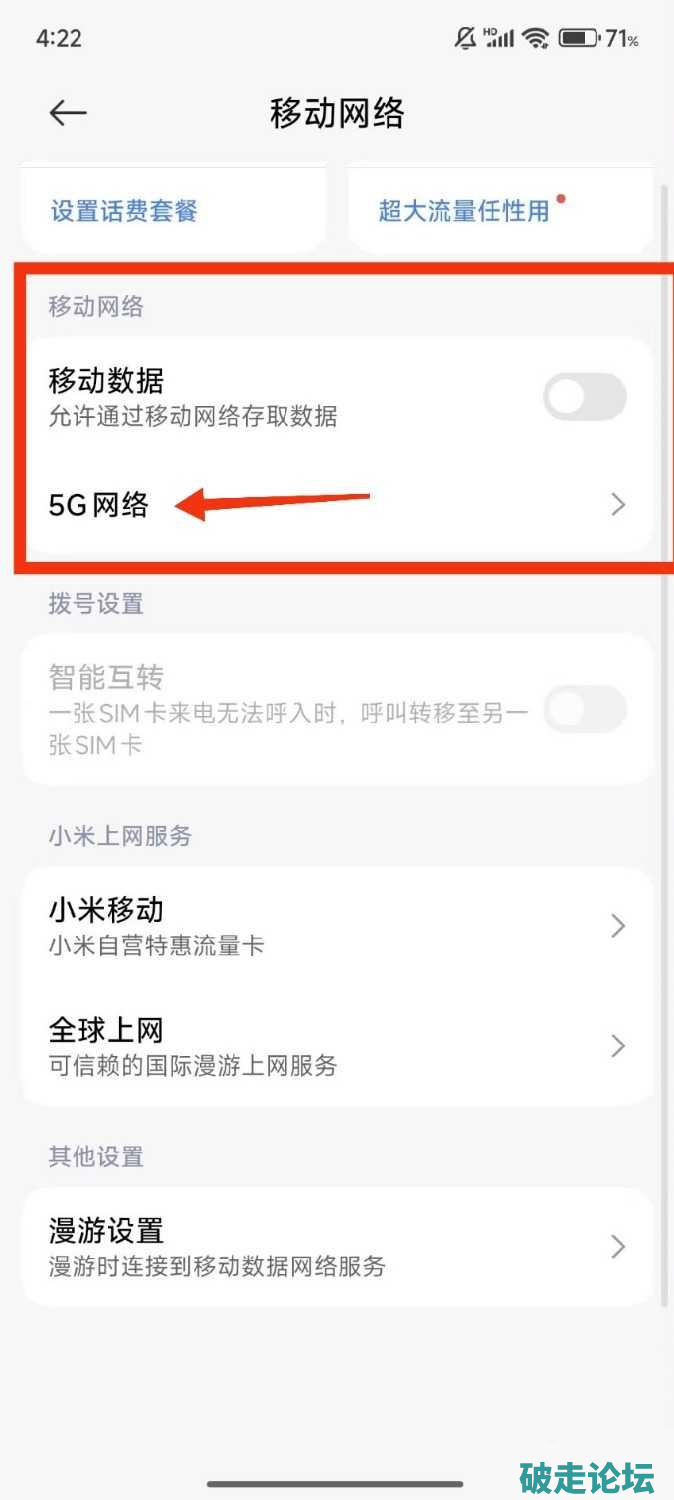Screen dimensions: 674x1500
Task: Open 小米移动 data card service
Action: [x=336, y=926]
